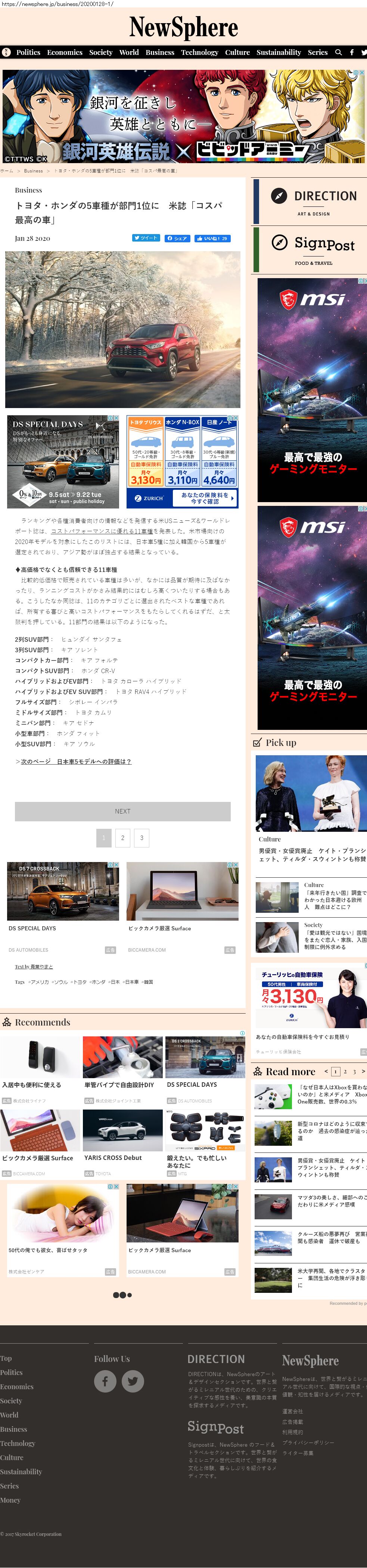Go to the Sustainability section
The image size is (367, 1568).
point(278,52)
